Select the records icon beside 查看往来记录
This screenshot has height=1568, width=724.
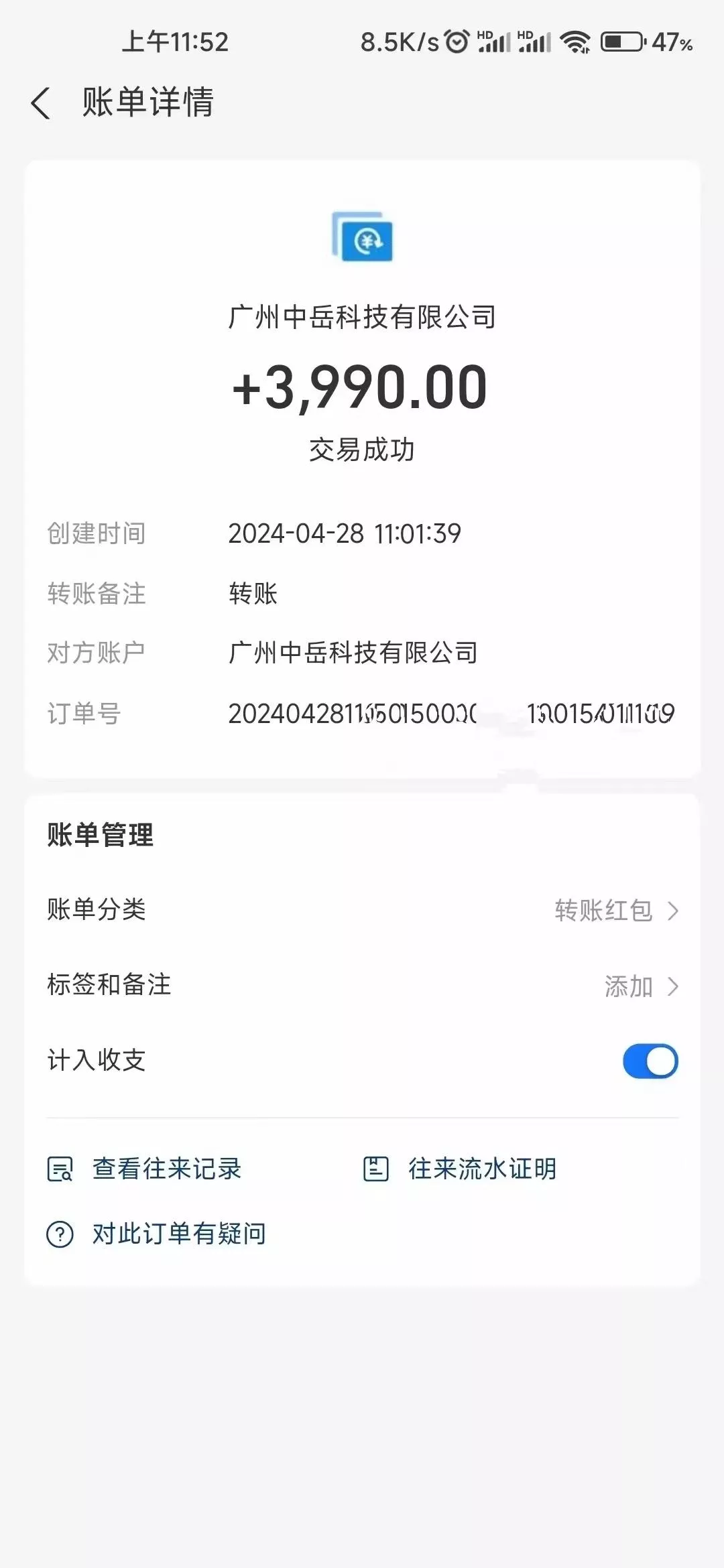point(60,1169)
